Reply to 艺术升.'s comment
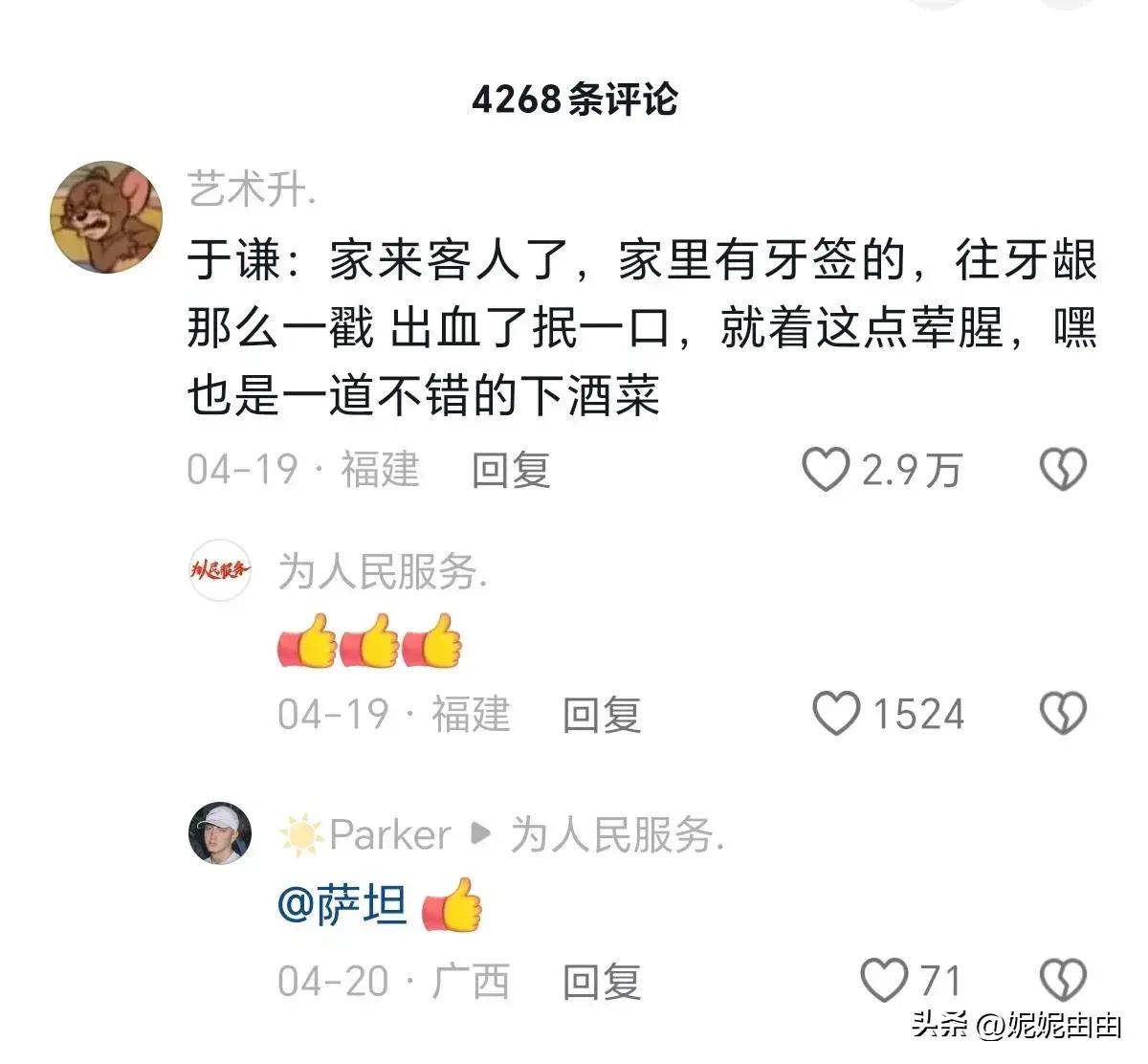1148x1064 pixels. click(x=511, y=470)
